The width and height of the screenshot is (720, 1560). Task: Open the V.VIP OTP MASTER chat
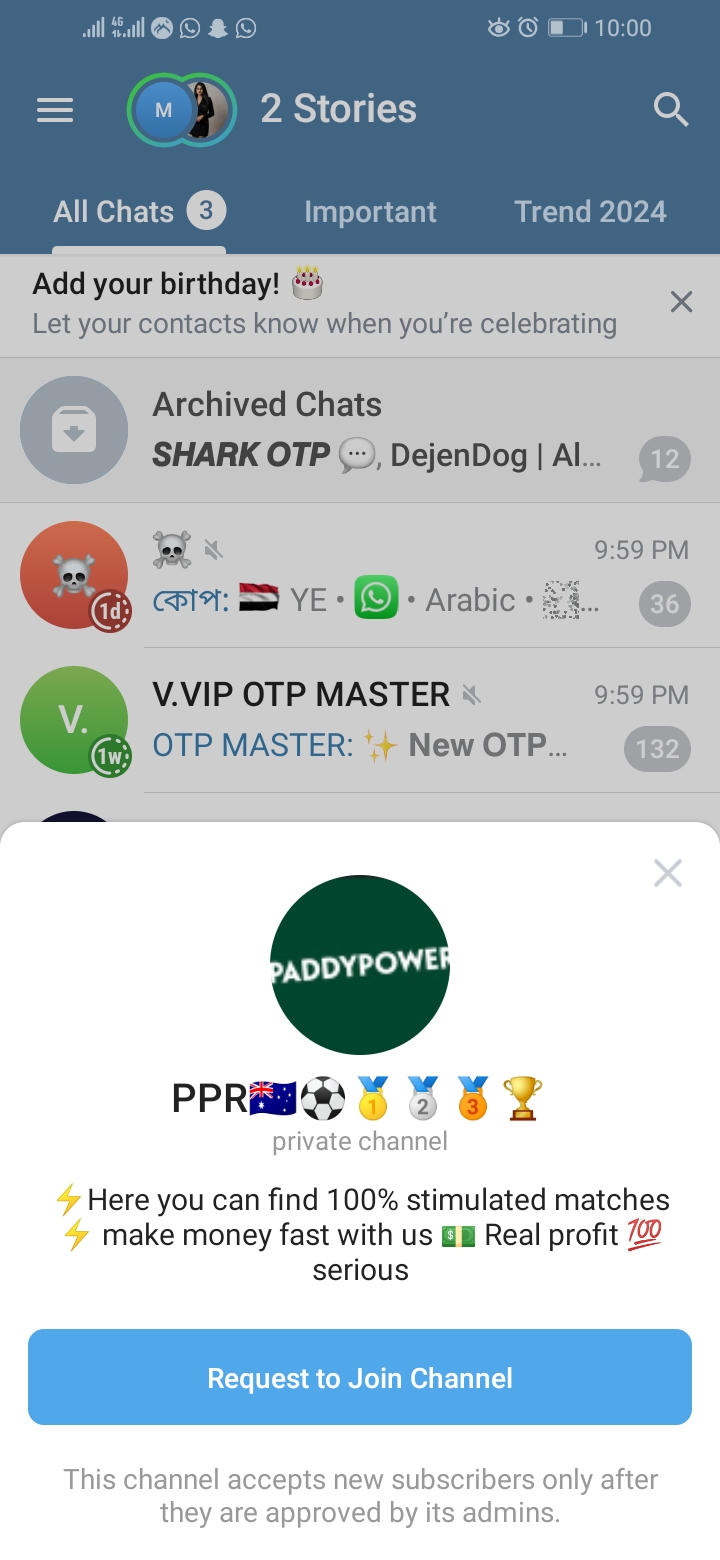click(x=360, y=720)
